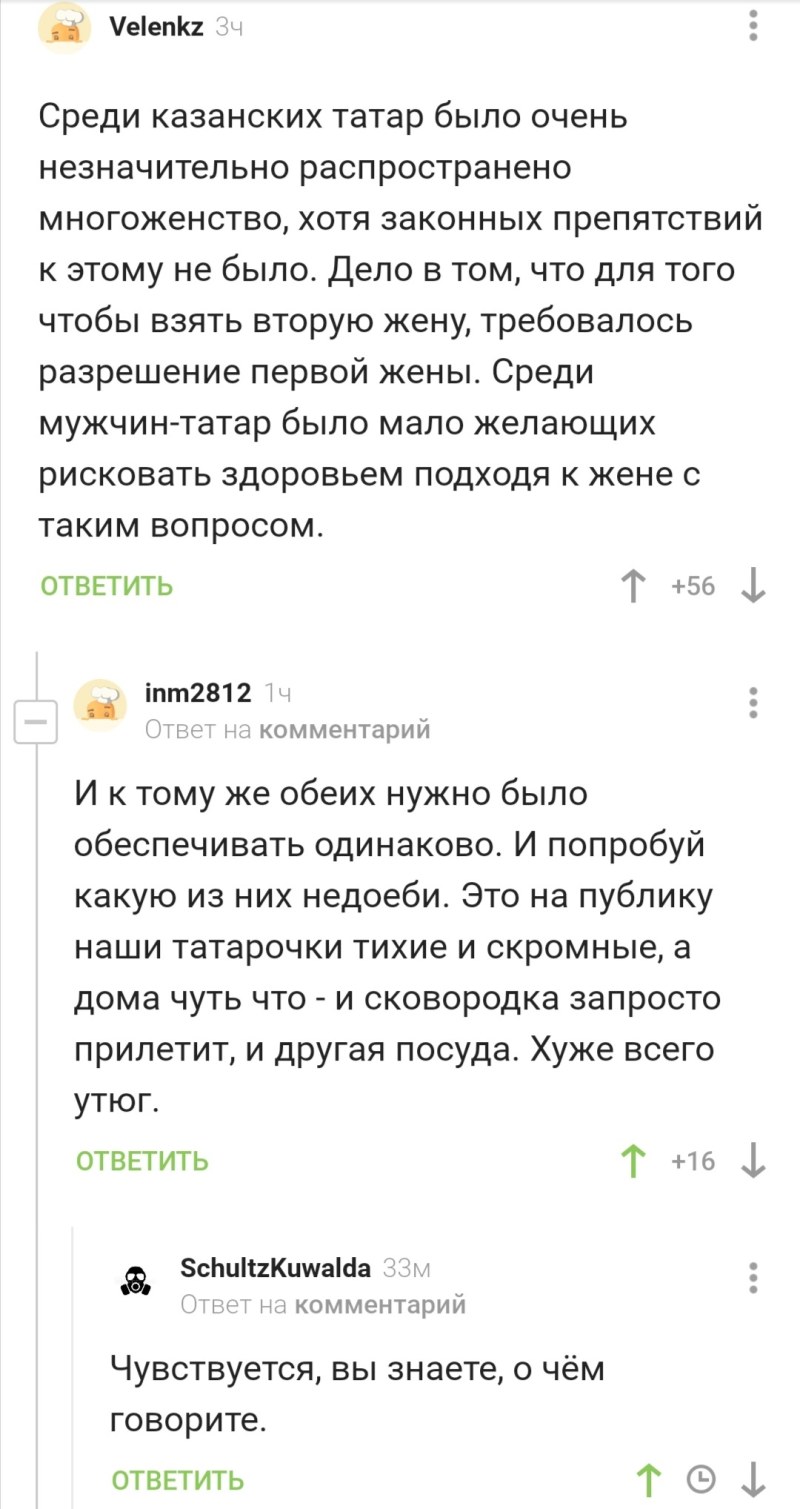Upvote SchultzKuwalda's comment
The image size is (800, 1509).
coord(651,1479)
